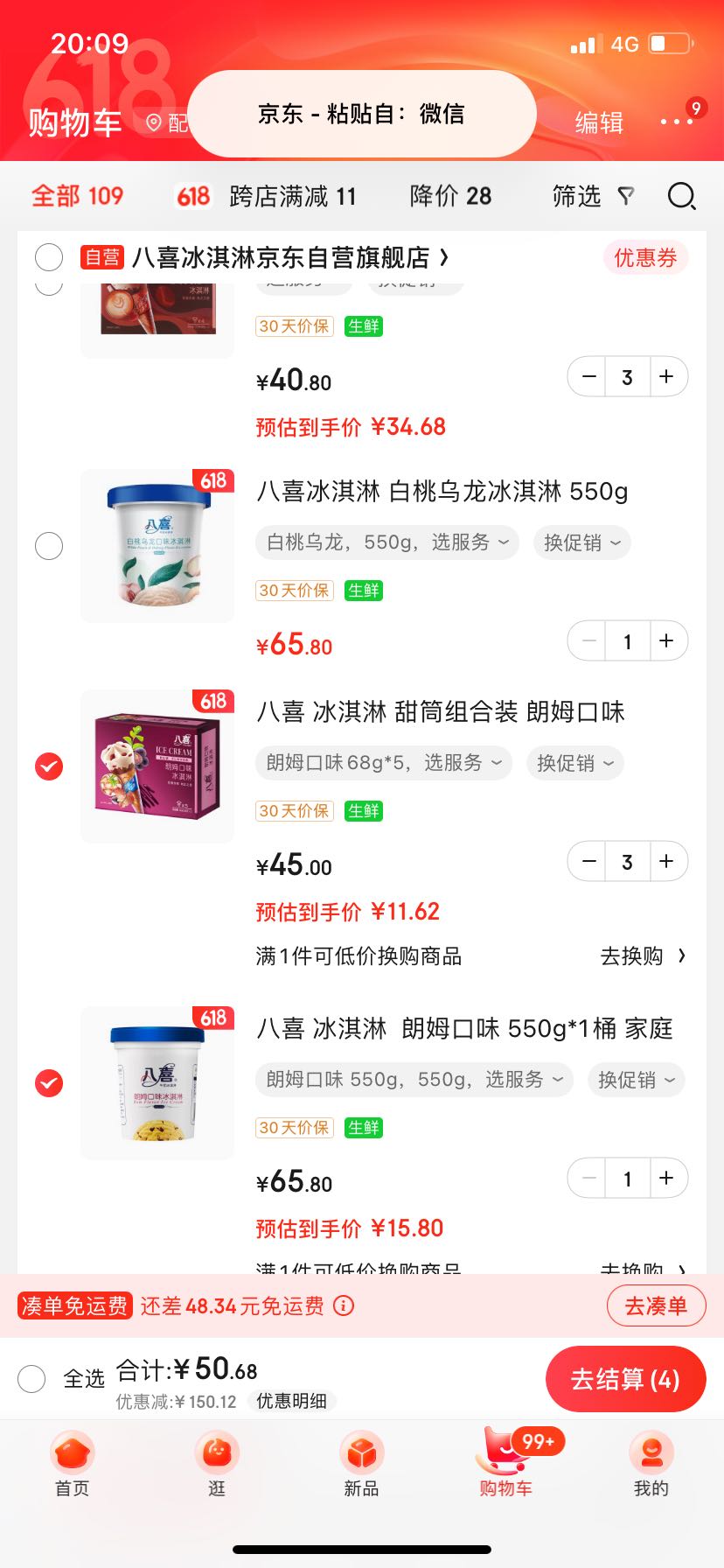This screenshot has width=724, height=1568.
Task: Increase 甜筒组合装 quantity with plus stepper
Action: click(x=667, y=861)
